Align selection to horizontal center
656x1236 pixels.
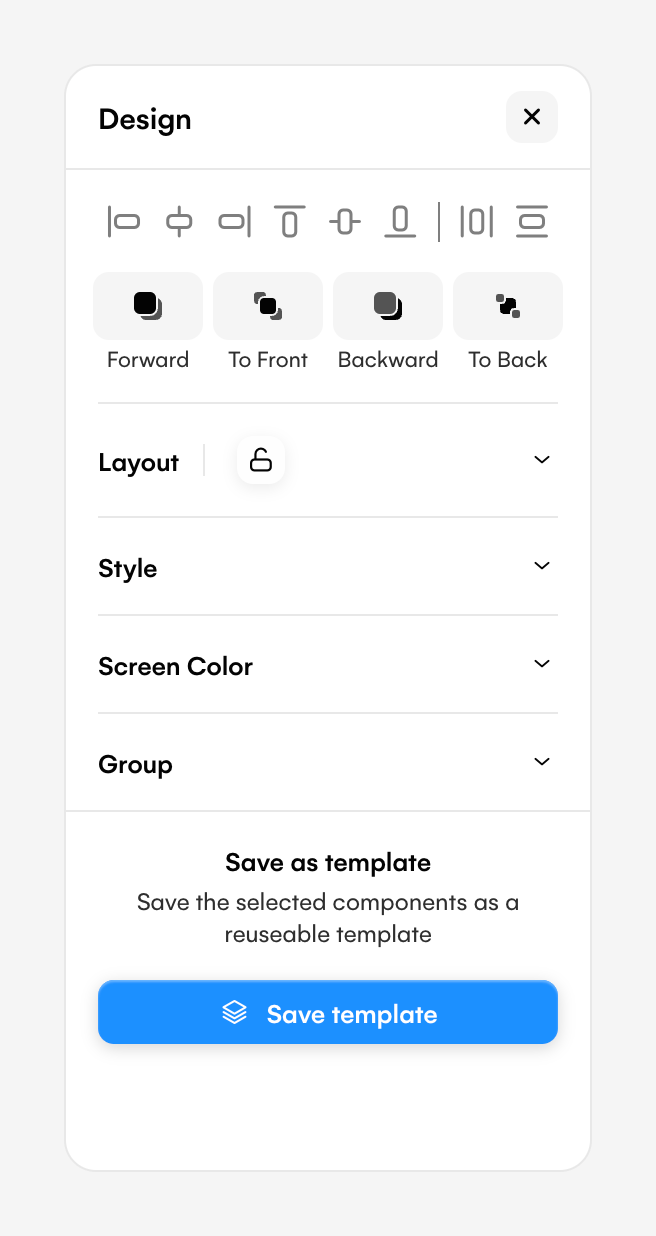coord(179,221)
